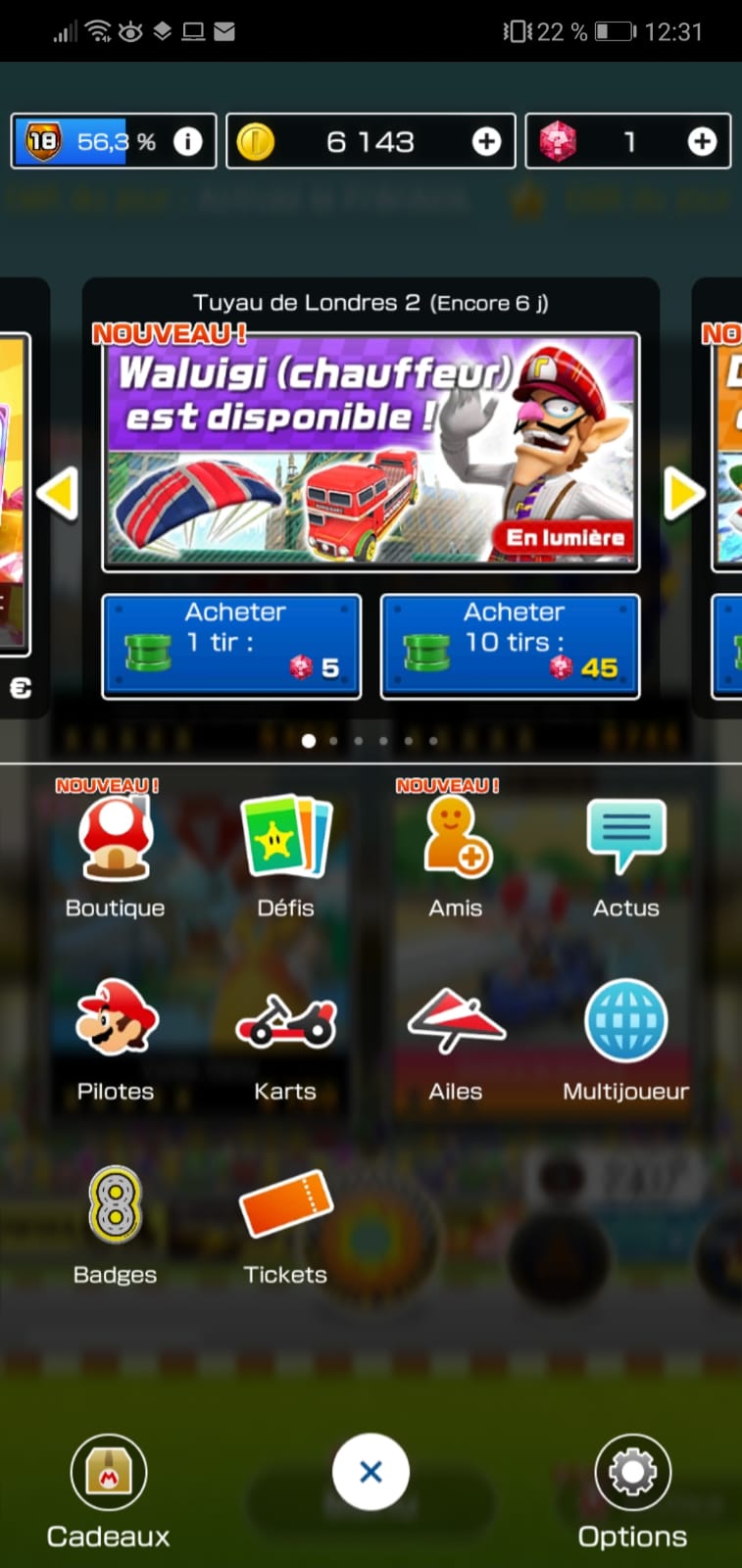Open Défis challenges
Image resolution: width=742 pixels, height=1568 pixels.
(x=285, y=855)
